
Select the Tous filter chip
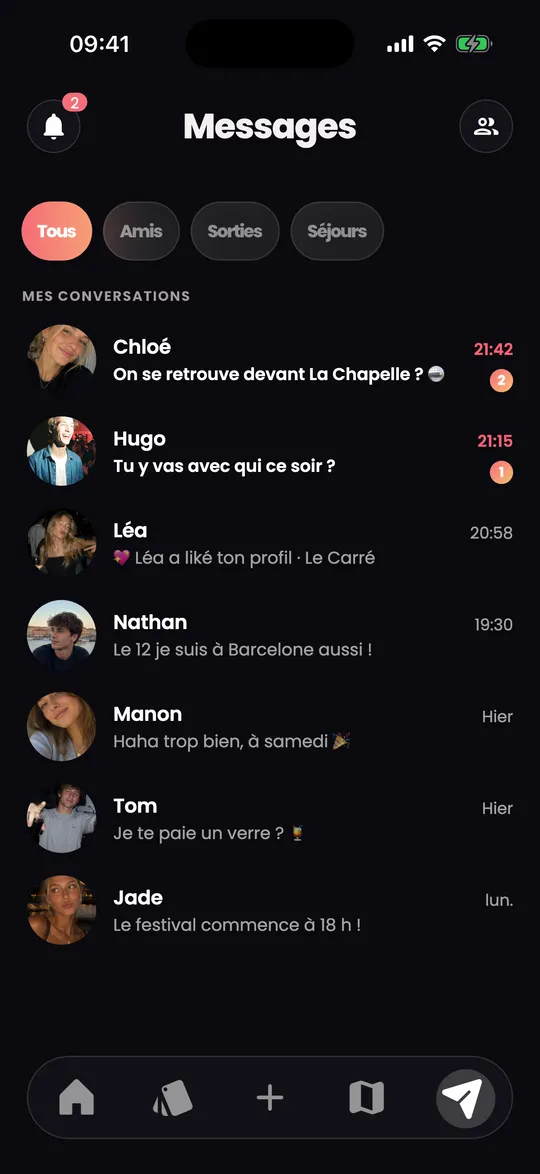57,231
